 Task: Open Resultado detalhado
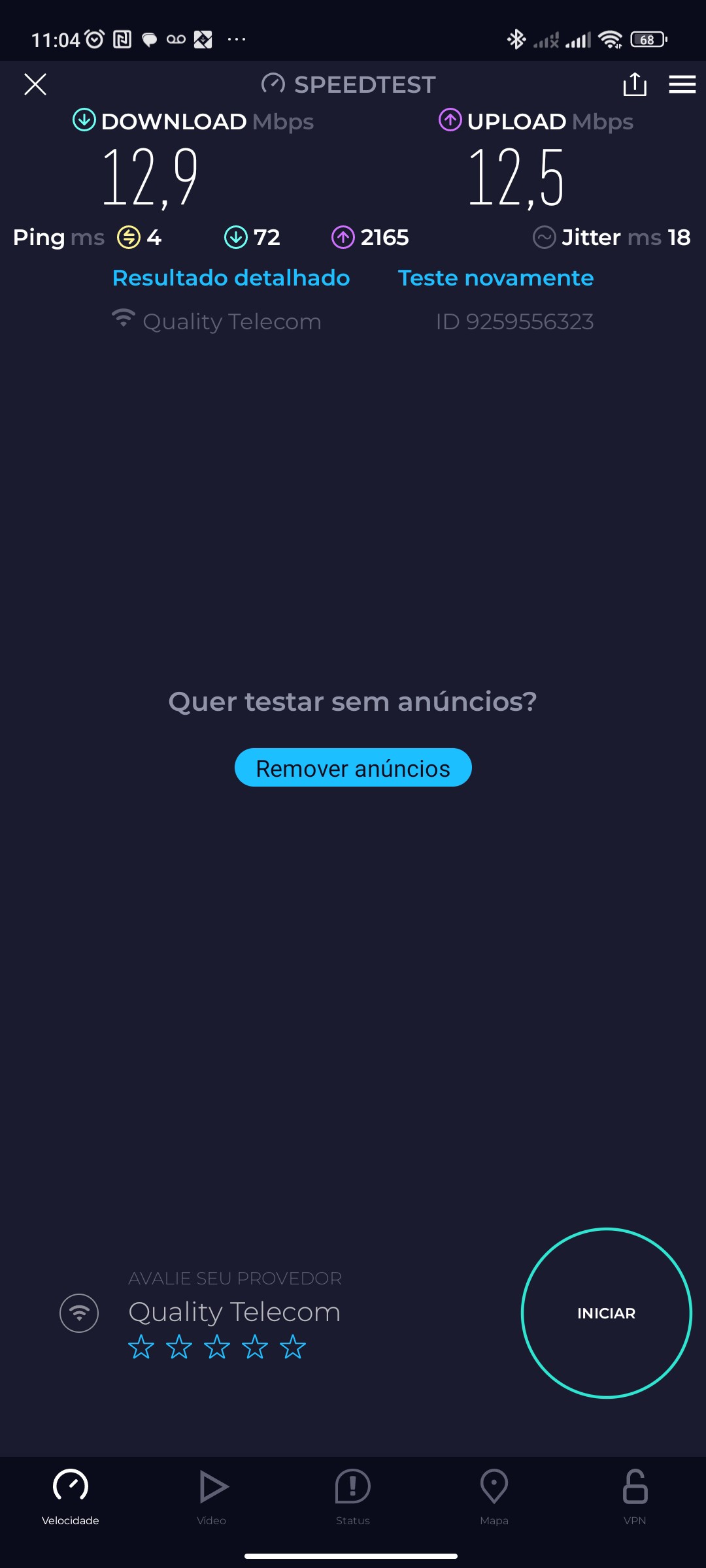point(231,278)
